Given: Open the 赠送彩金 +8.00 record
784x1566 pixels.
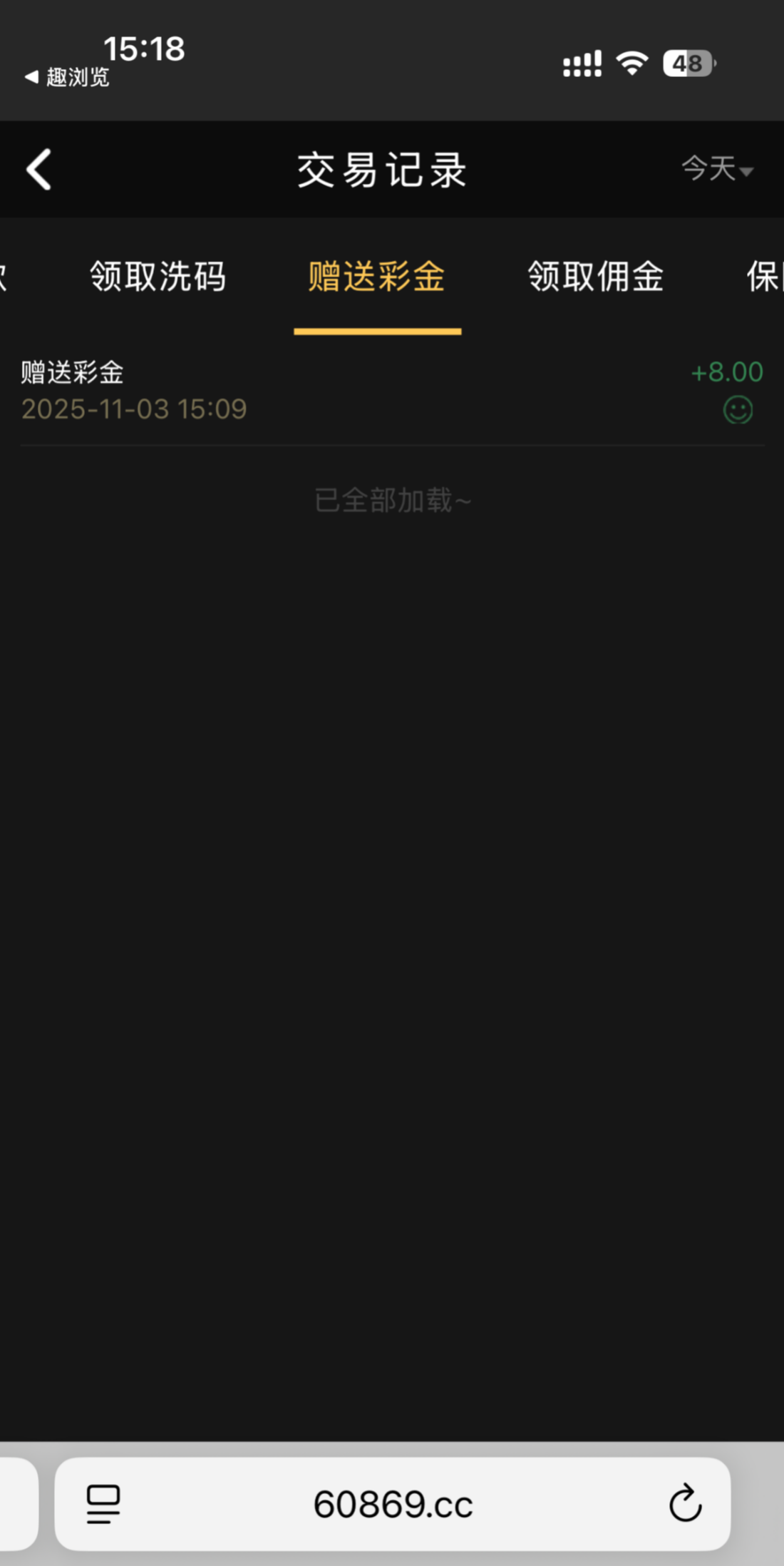Looking at the screenshot, I should (x=392, y=390).
